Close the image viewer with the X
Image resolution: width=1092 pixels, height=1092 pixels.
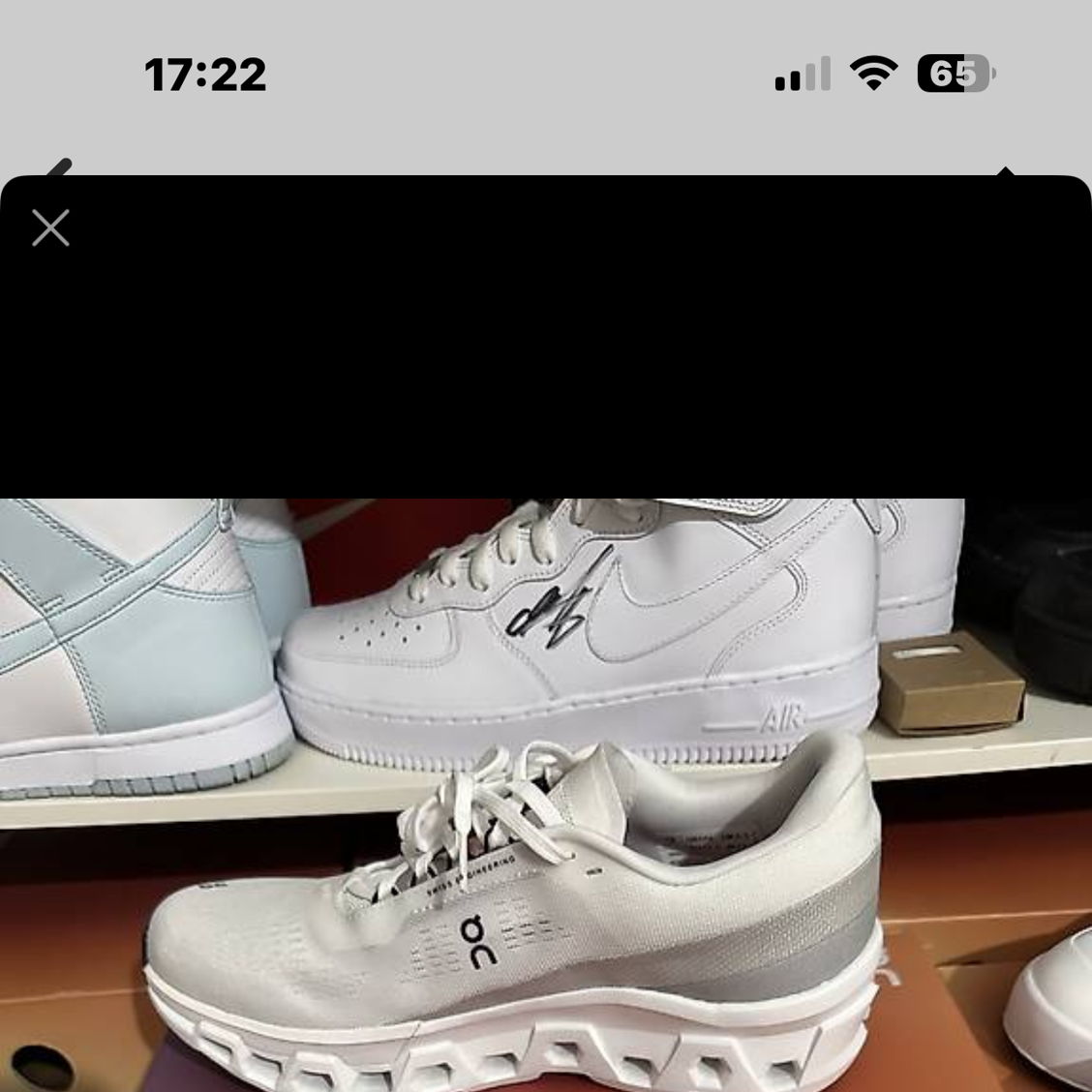click(50, 228)
